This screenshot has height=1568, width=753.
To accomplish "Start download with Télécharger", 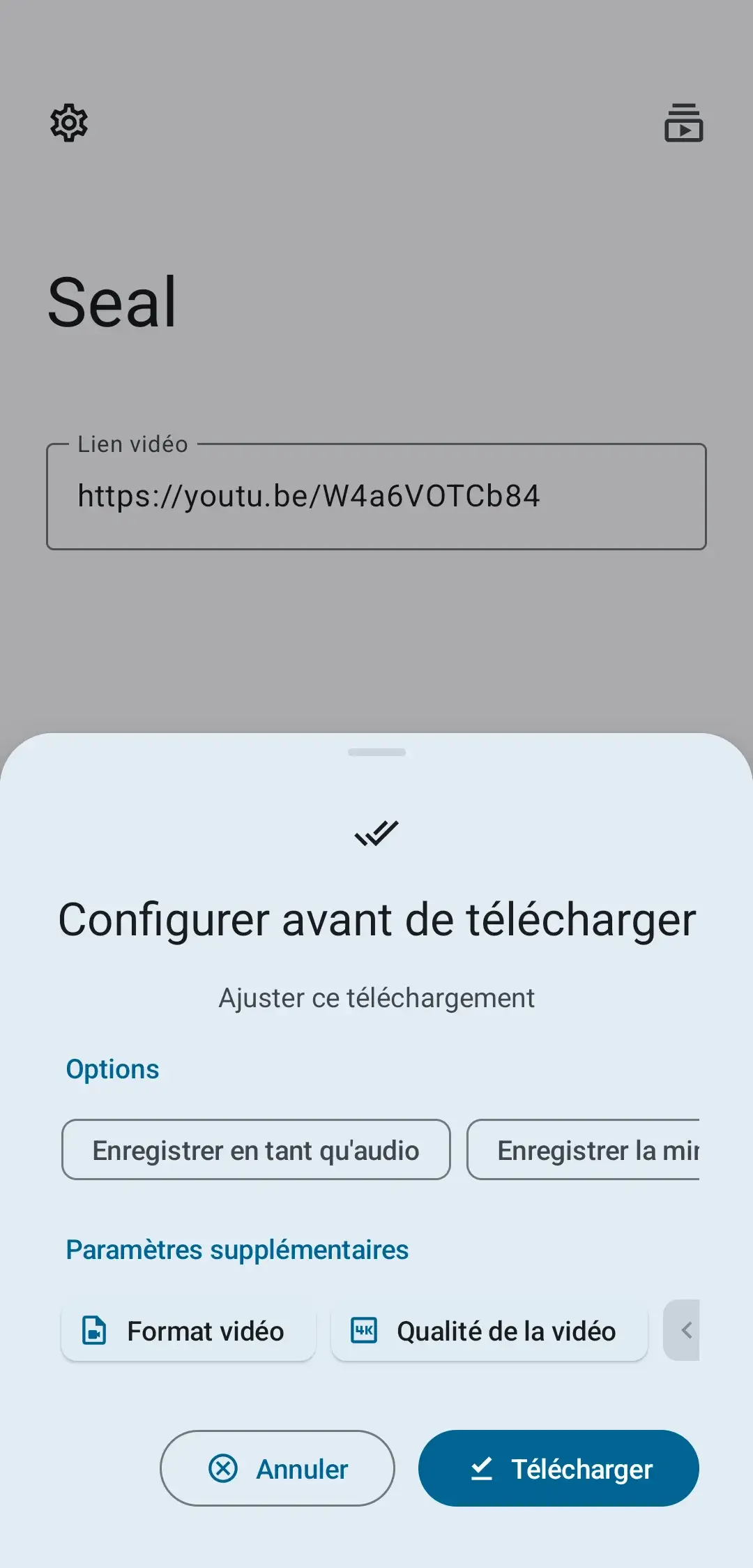I will 558,1468.
